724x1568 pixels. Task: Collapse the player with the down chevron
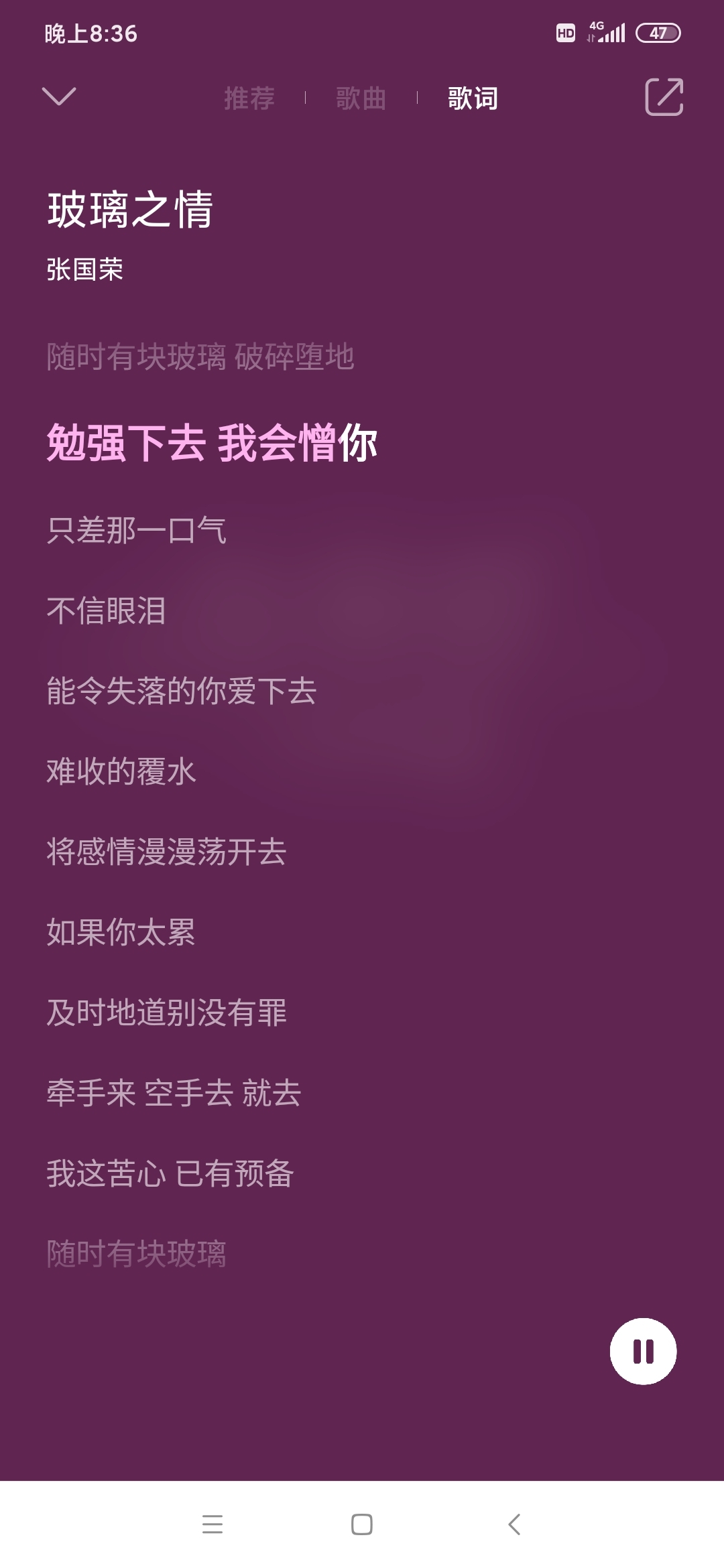pyautogui.click(x=59, y=96)
